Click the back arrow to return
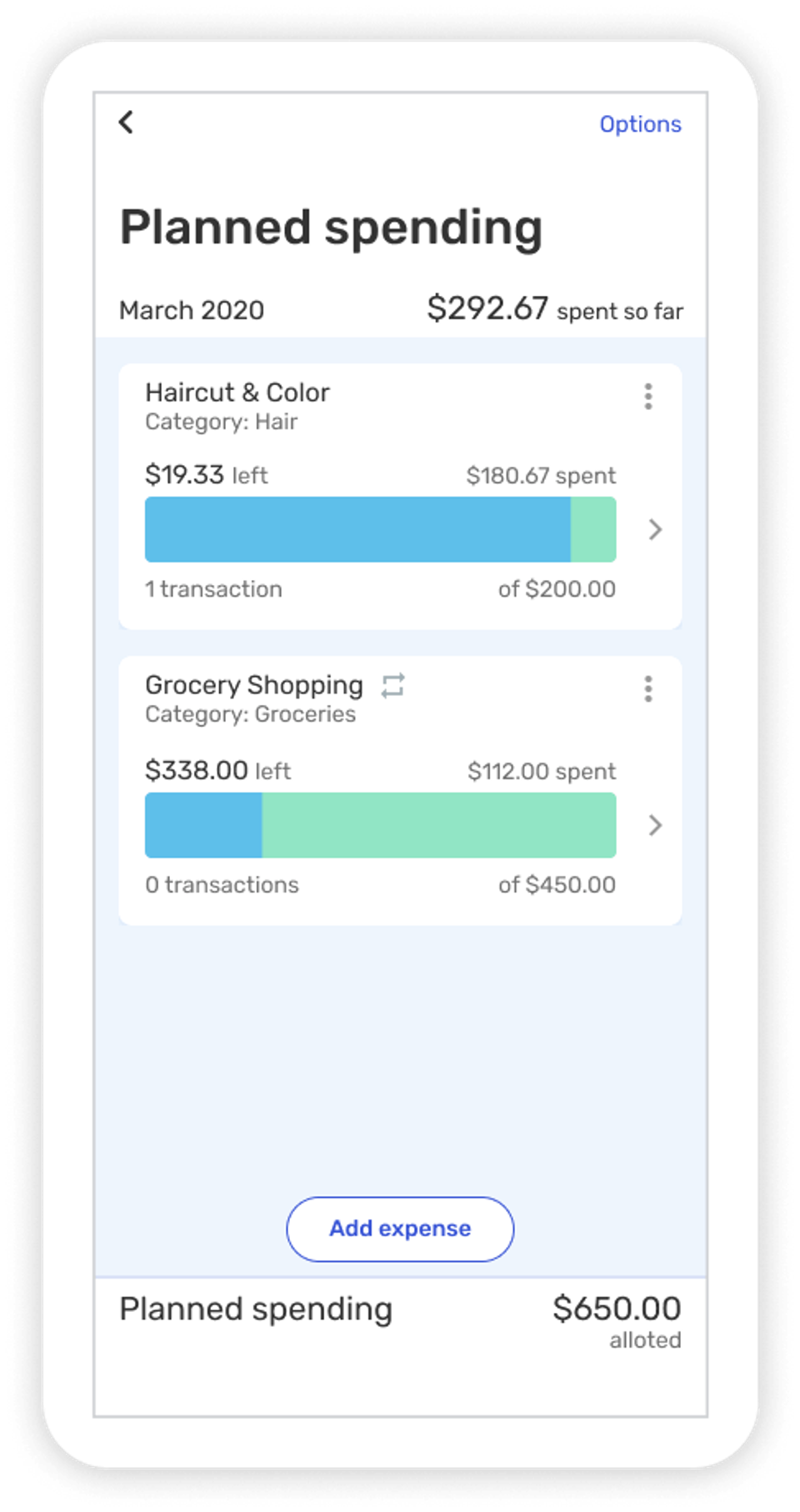The image size is (800, 1512). [126, 123]
